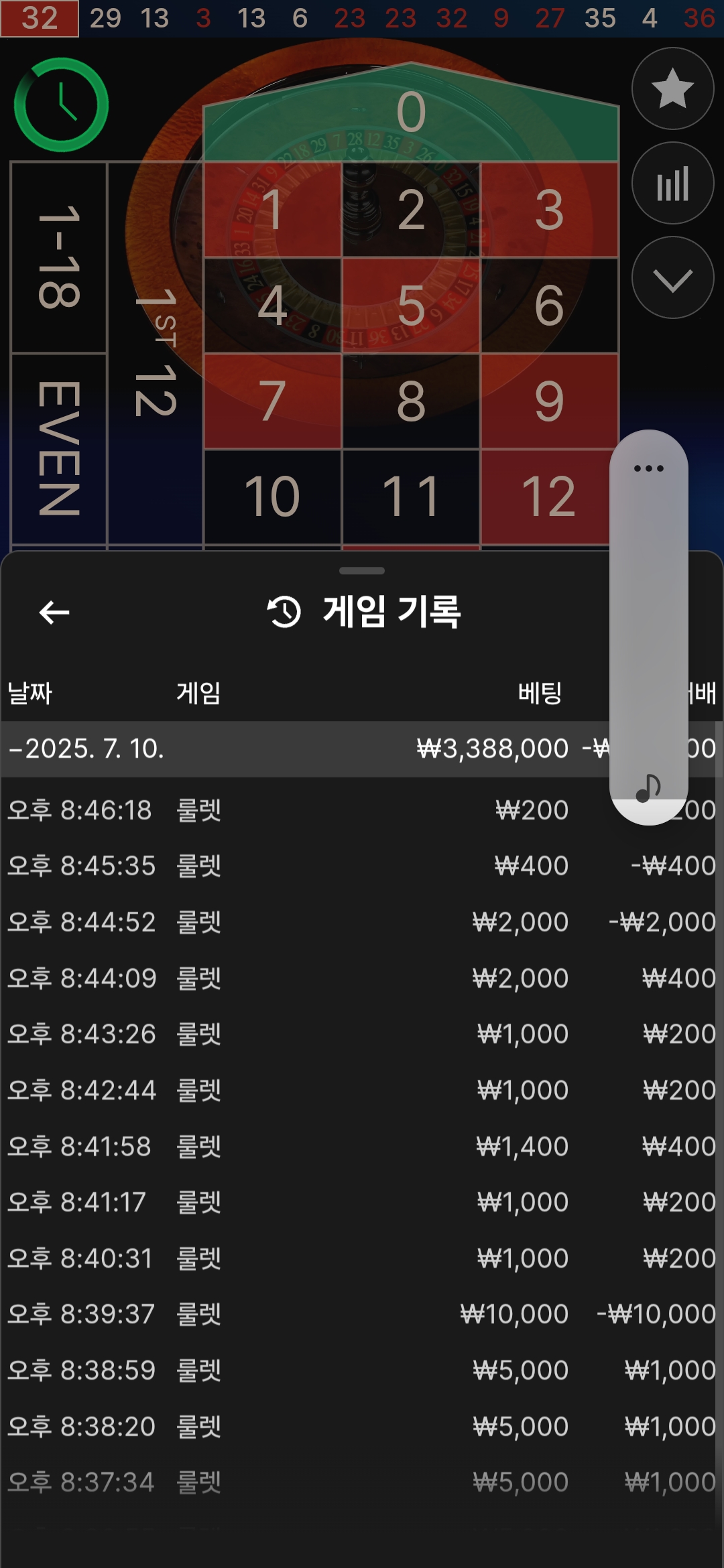Open the 오후 8:39:37 룰렛 record
724x1568 pixels.
point(362,1314)
